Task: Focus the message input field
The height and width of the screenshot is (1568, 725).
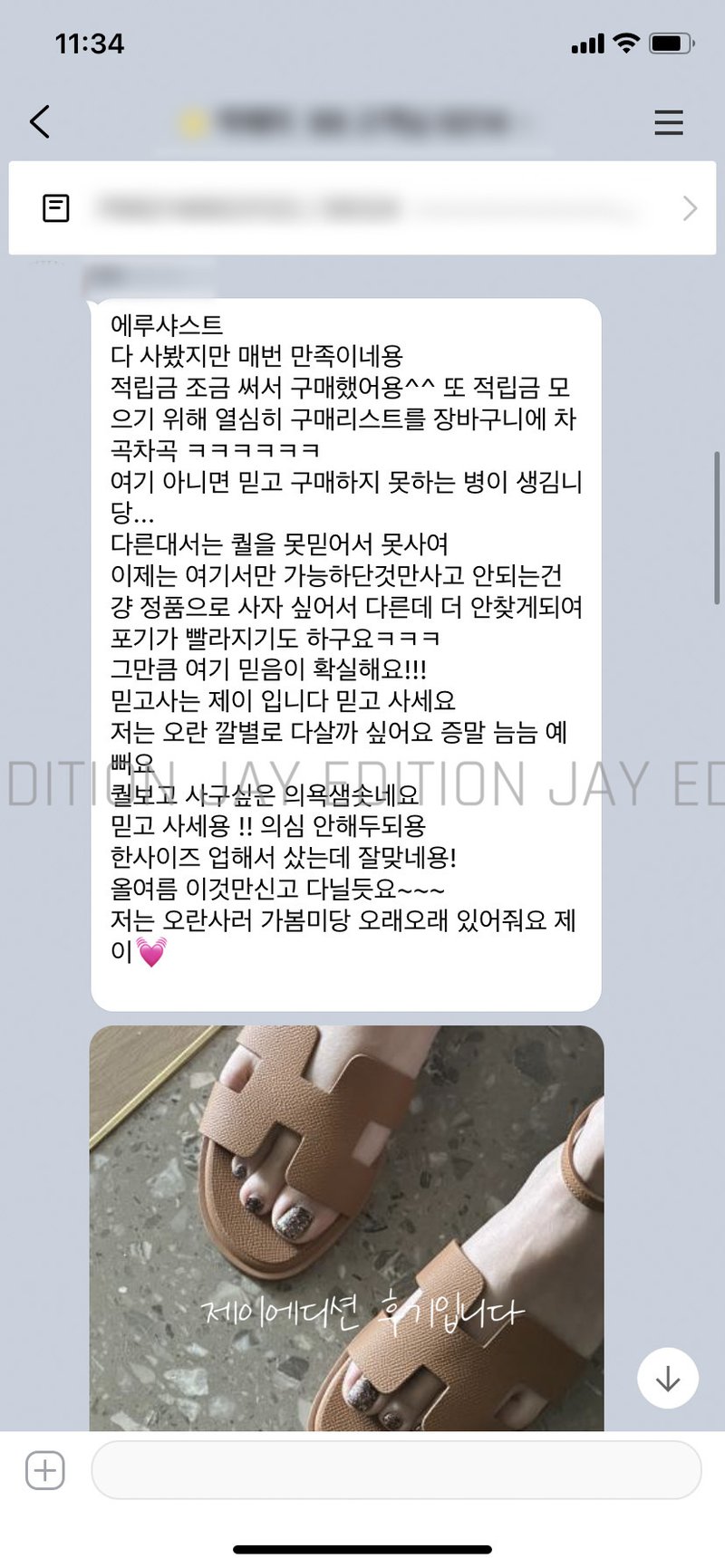Action: 396,1470
